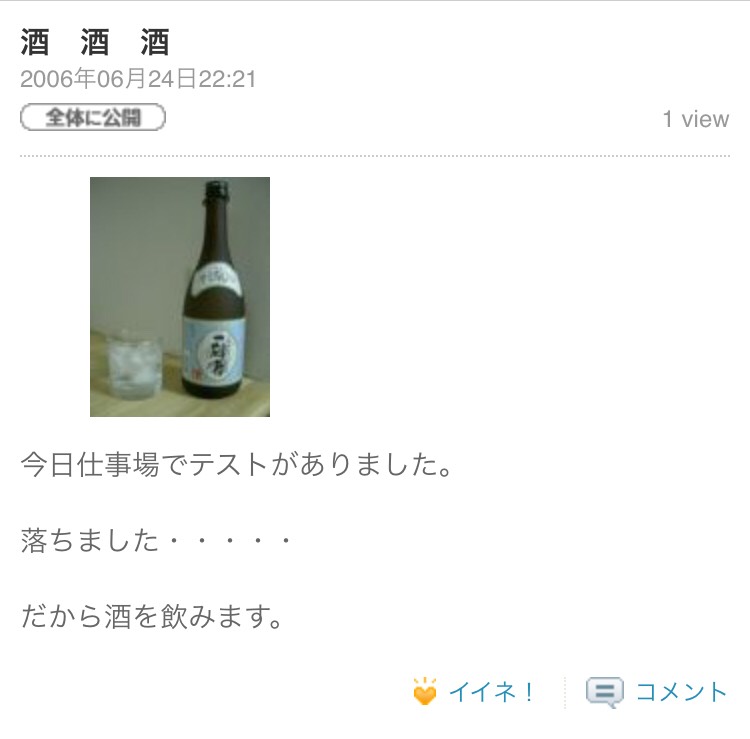750x739 pixels.
Task: Open the コメント comment section
Action: [x=658, y=692]
